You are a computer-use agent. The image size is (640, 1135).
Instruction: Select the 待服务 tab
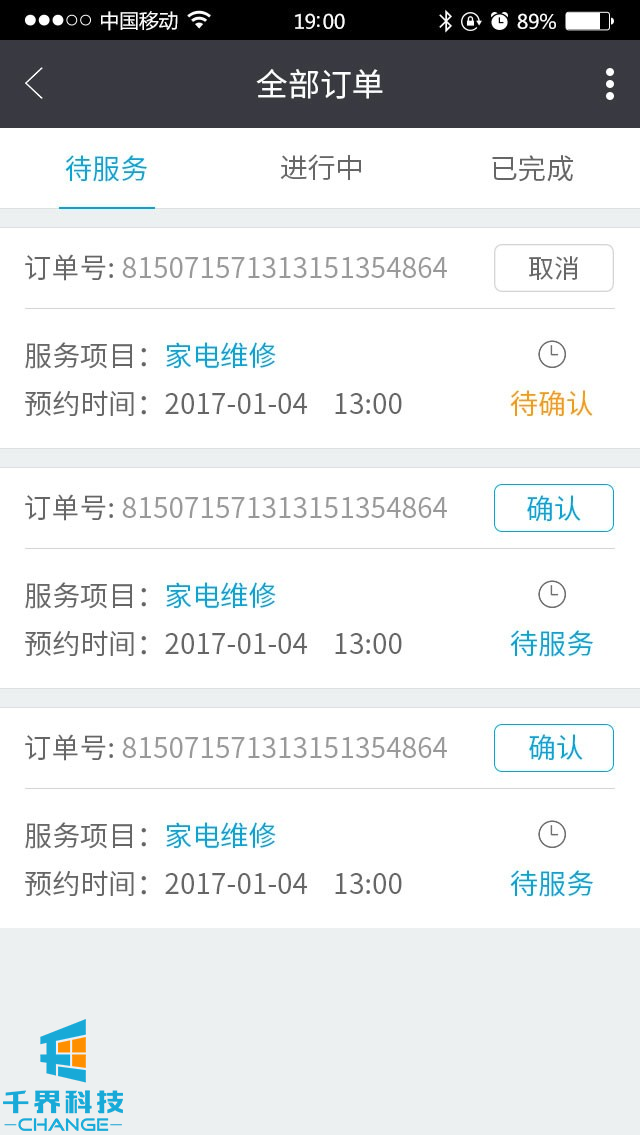pos(107,169)
